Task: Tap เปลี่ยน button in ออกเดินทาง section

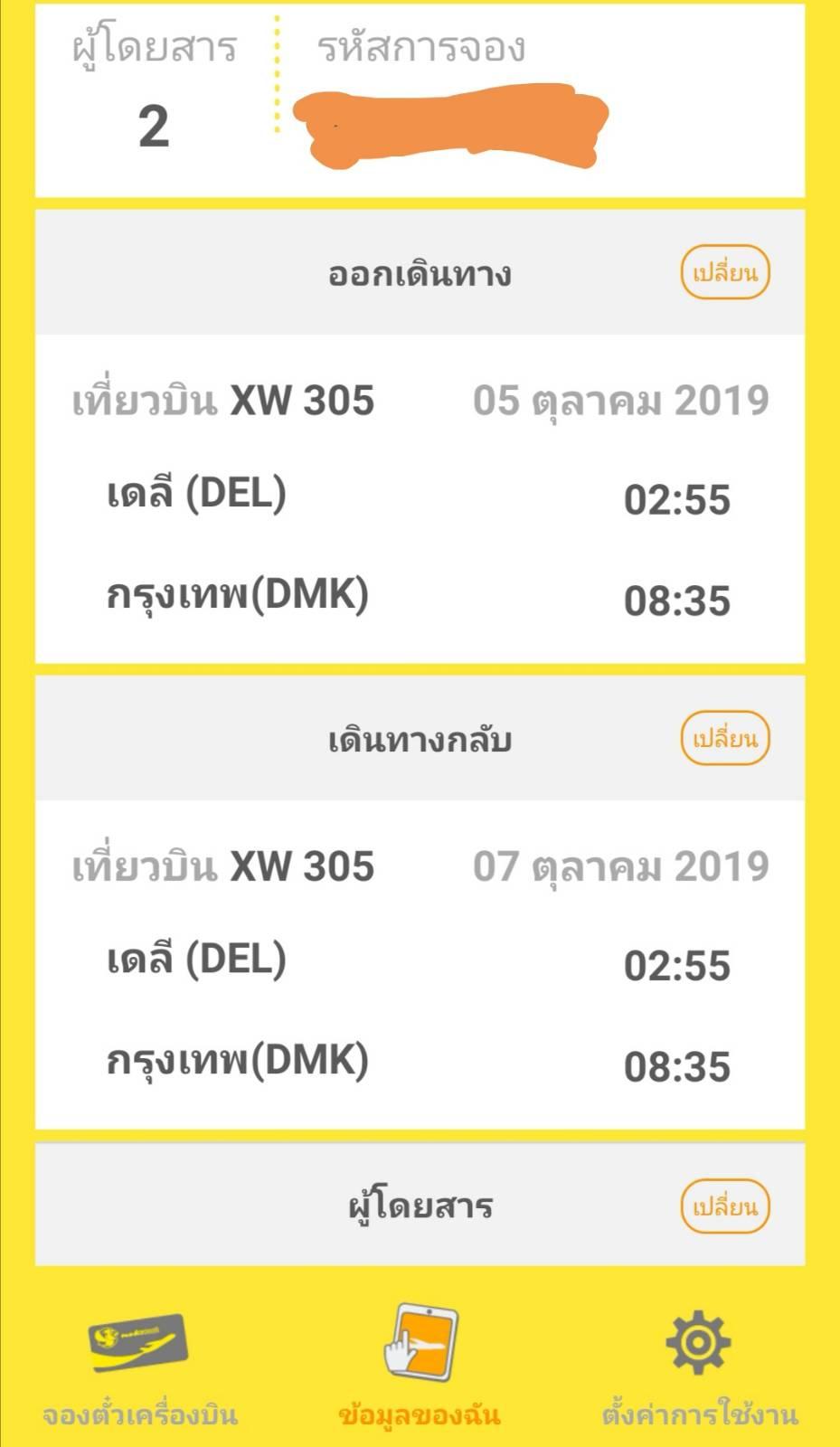Action: (x=724, y=272)
